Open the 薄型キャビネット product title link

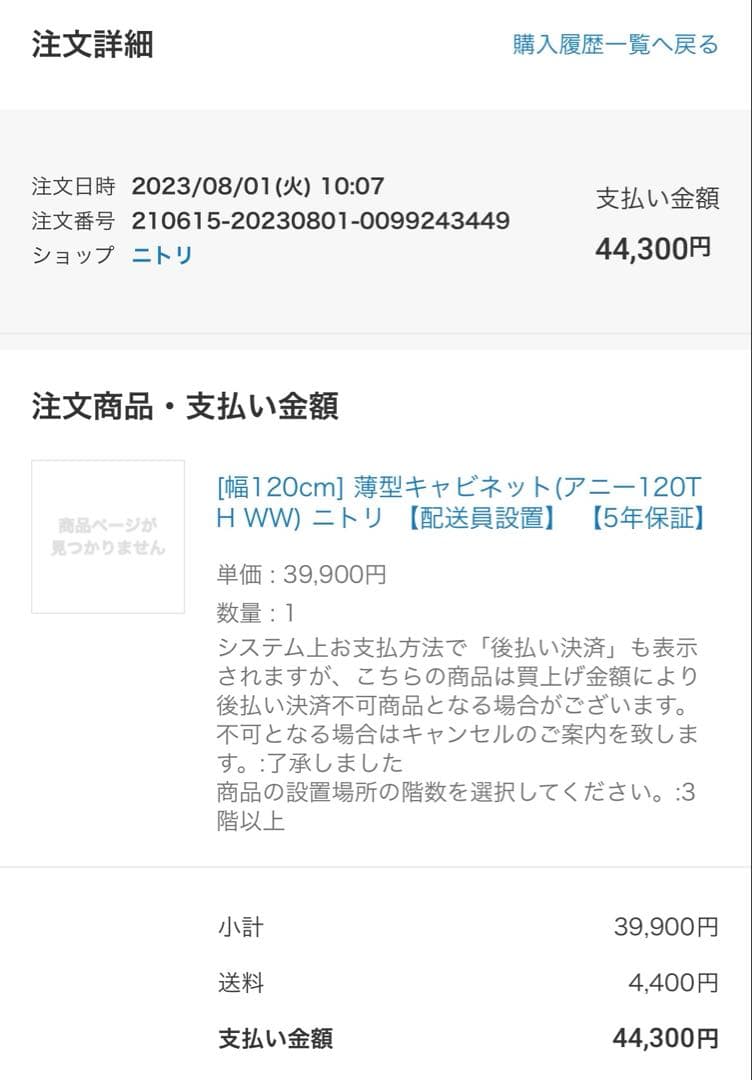click(460, 502)
